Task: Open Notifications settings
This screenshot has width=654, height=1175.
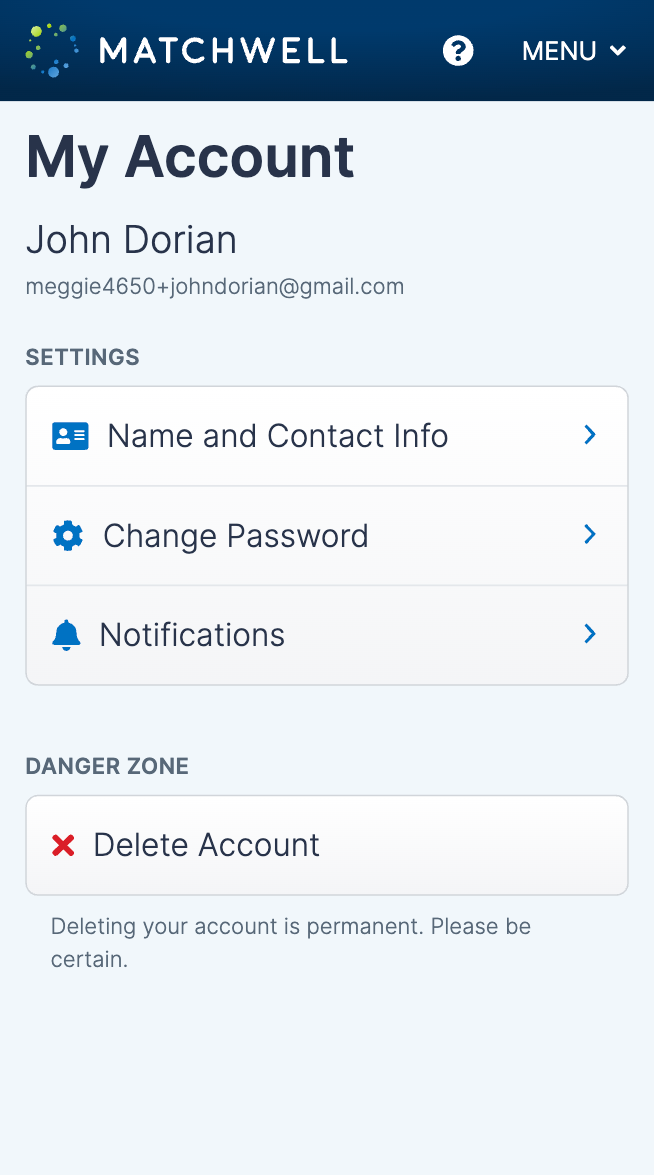Action: point(327,635)
